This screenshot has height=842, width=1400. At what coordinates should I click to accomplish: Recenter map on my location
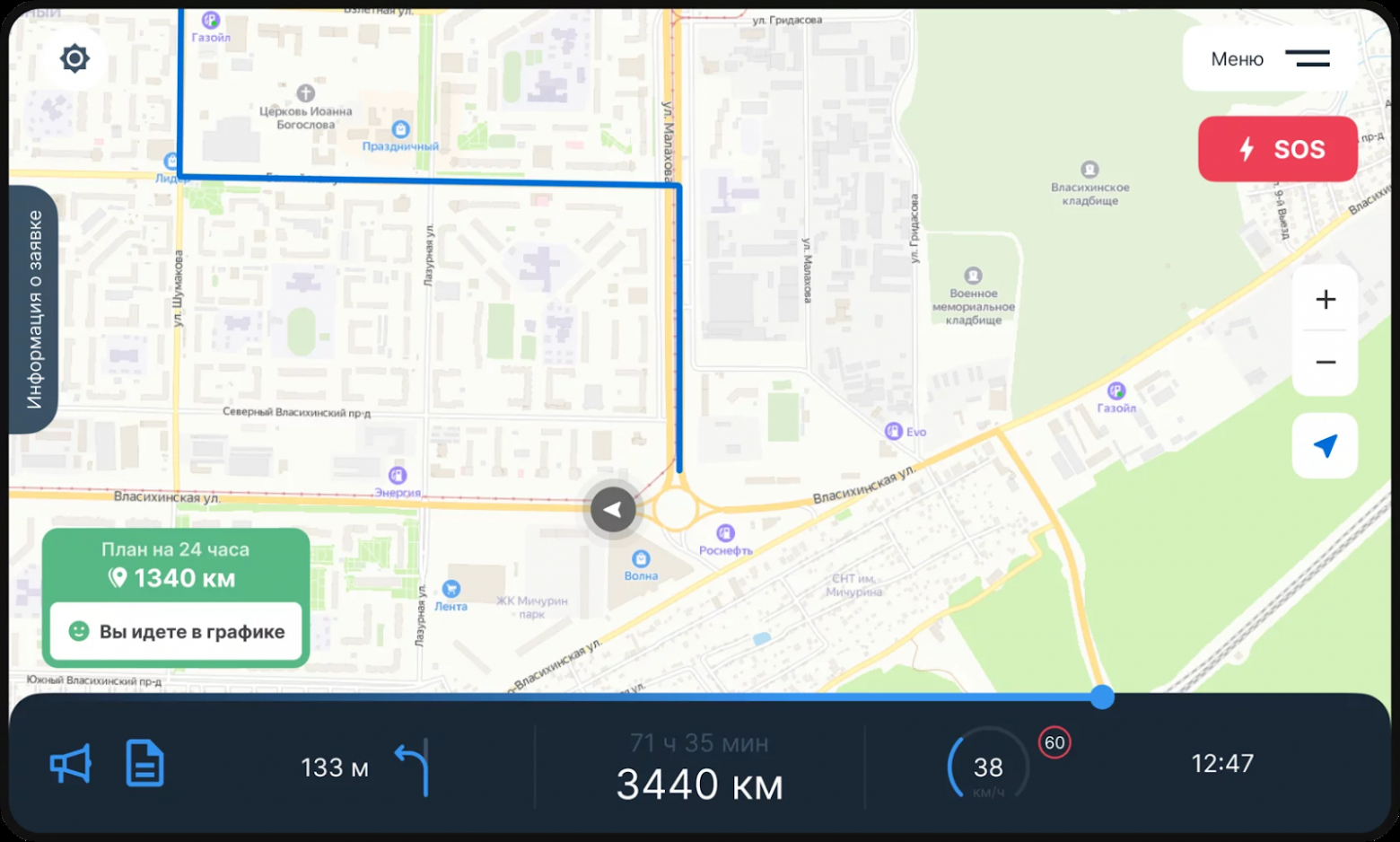click(x=1325, y=446)
